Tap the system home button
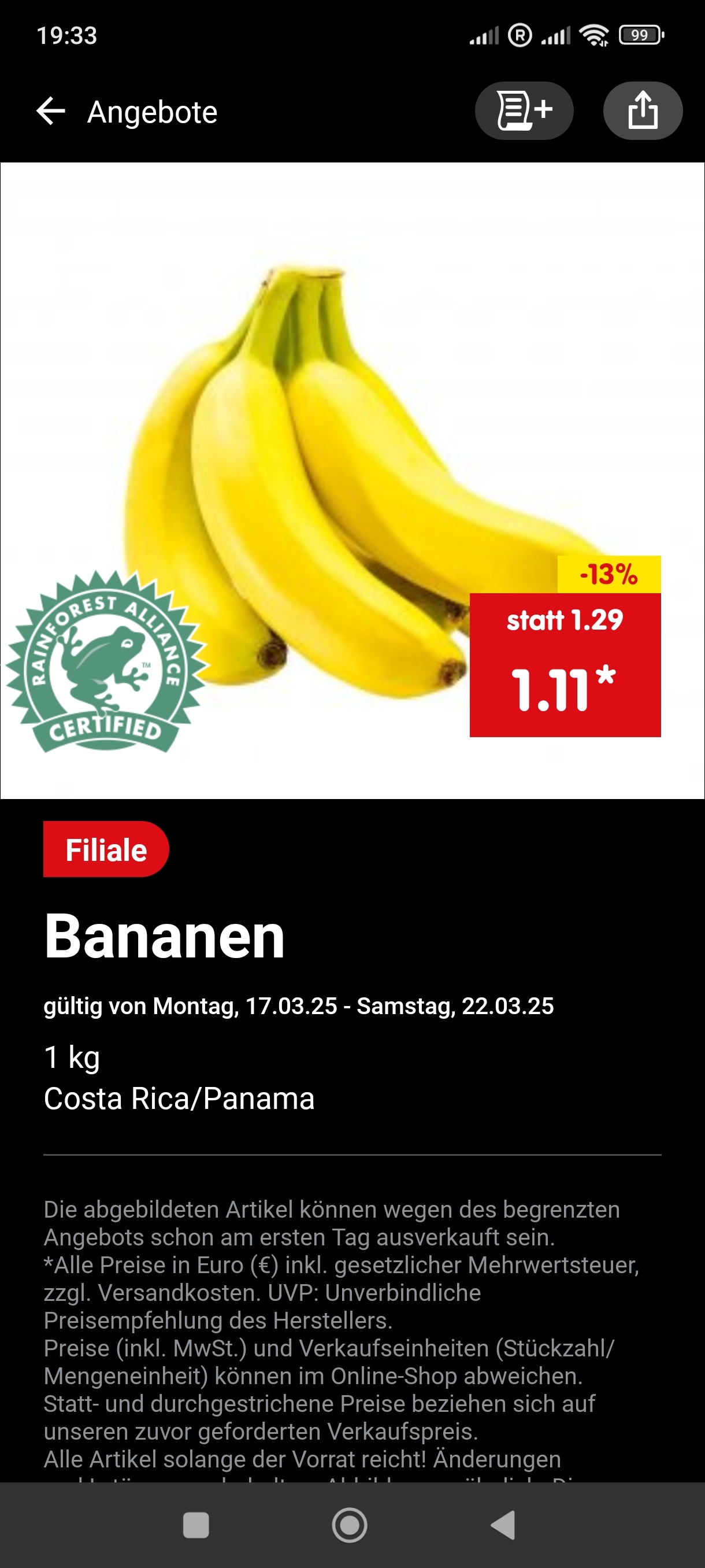The height and width of the screenshot is (1568, 705). tap(350, 1525)
